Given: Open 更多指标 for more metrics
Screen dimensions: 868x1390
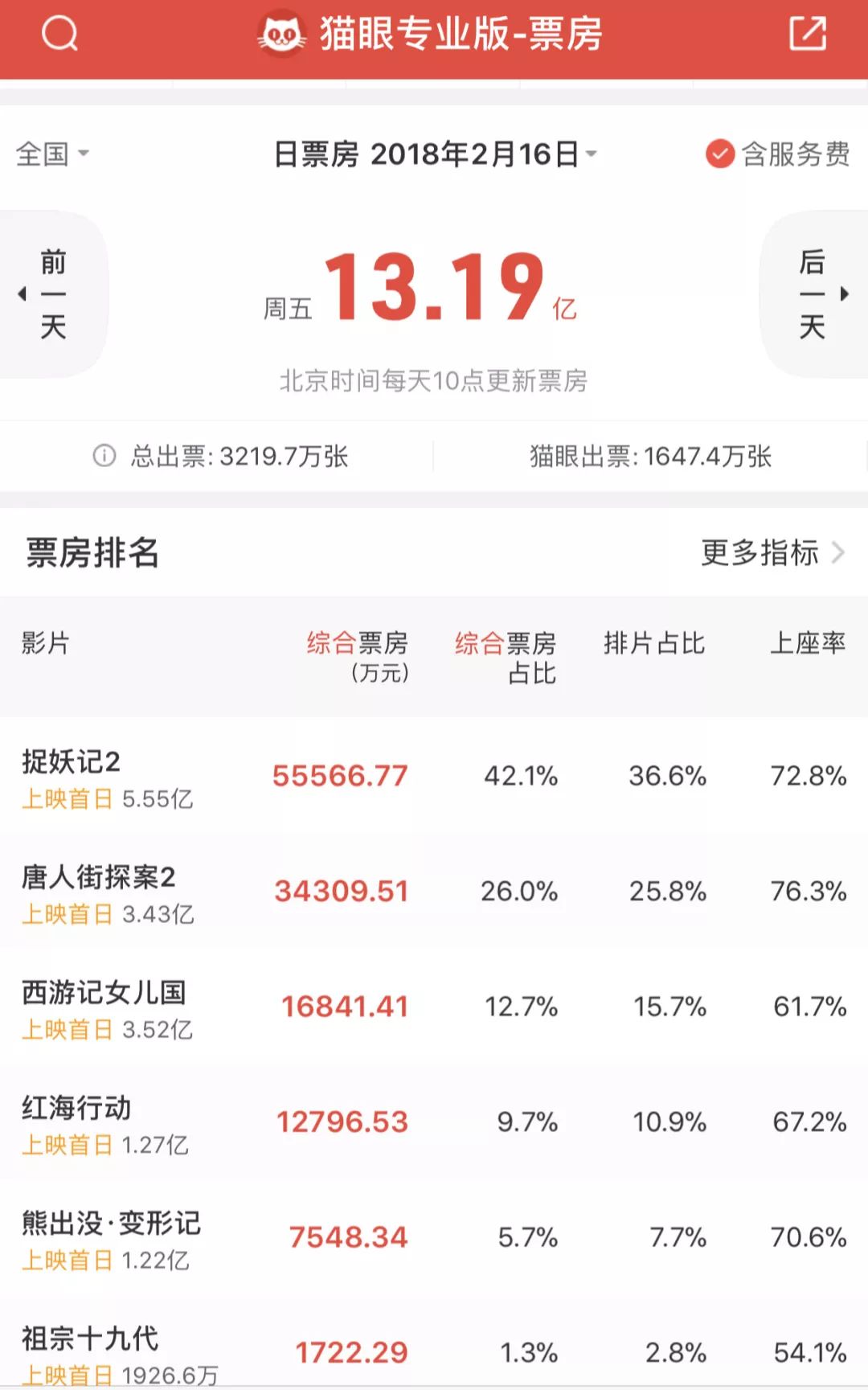Looking at the screenshot, I should pyautogui.click(x=772, y=553).
